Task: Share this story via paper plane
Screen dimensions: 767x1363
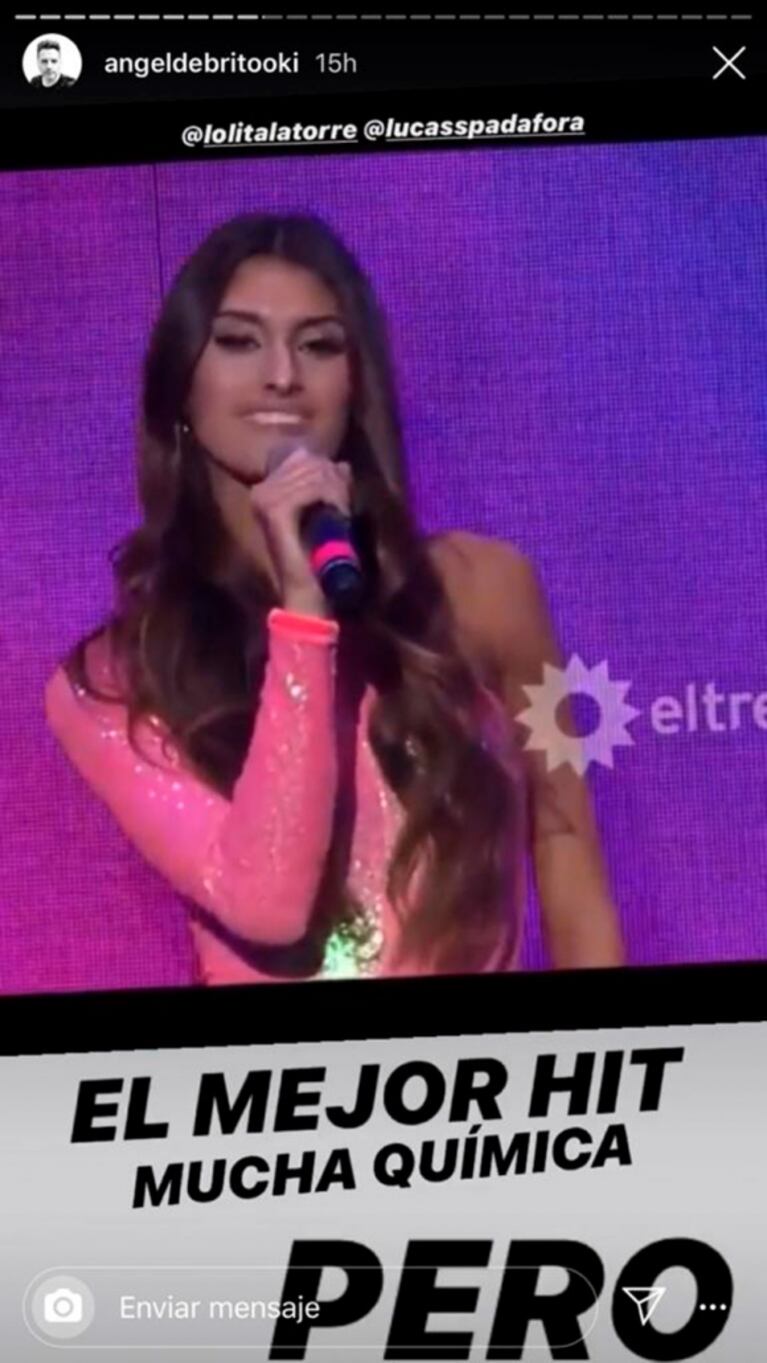Action: (643, 1304)
